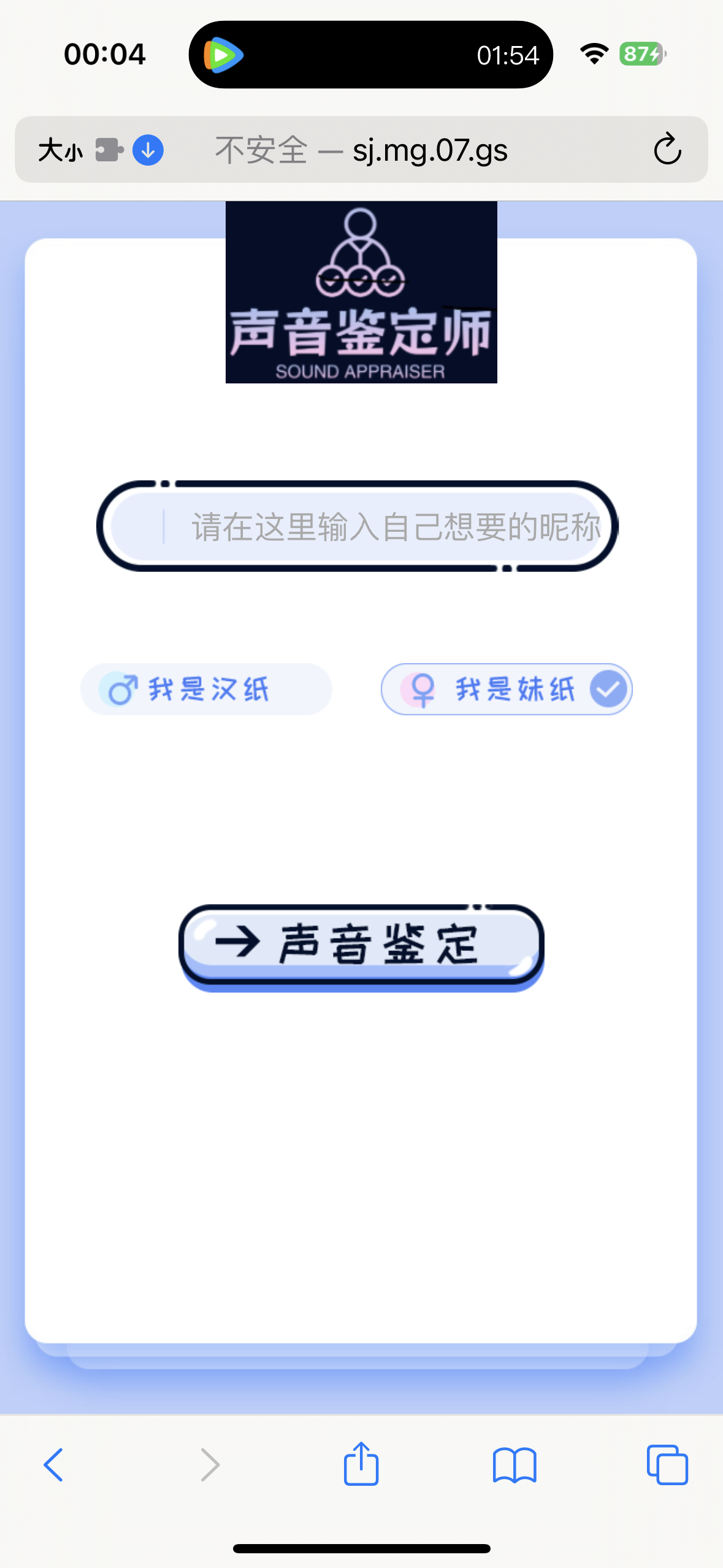Tap the male ♂ symbol icon

[x=120, y=688]
